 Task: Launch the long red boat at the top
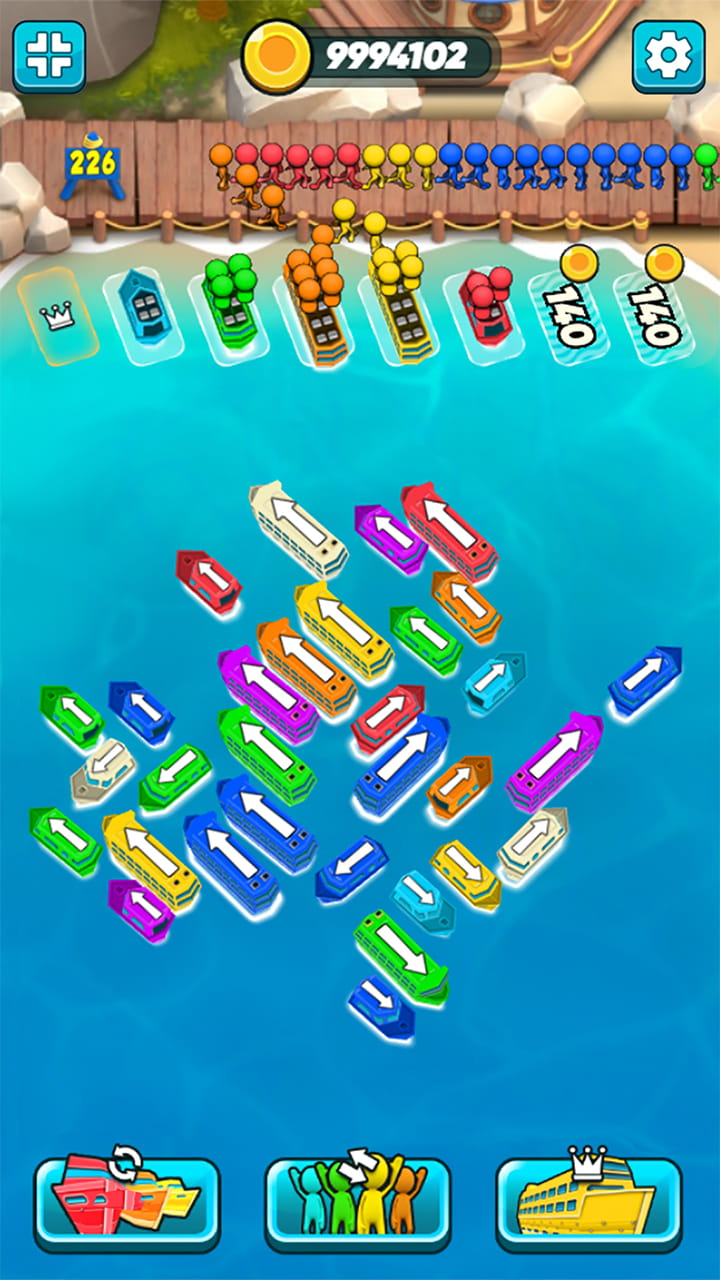point(449,532)
